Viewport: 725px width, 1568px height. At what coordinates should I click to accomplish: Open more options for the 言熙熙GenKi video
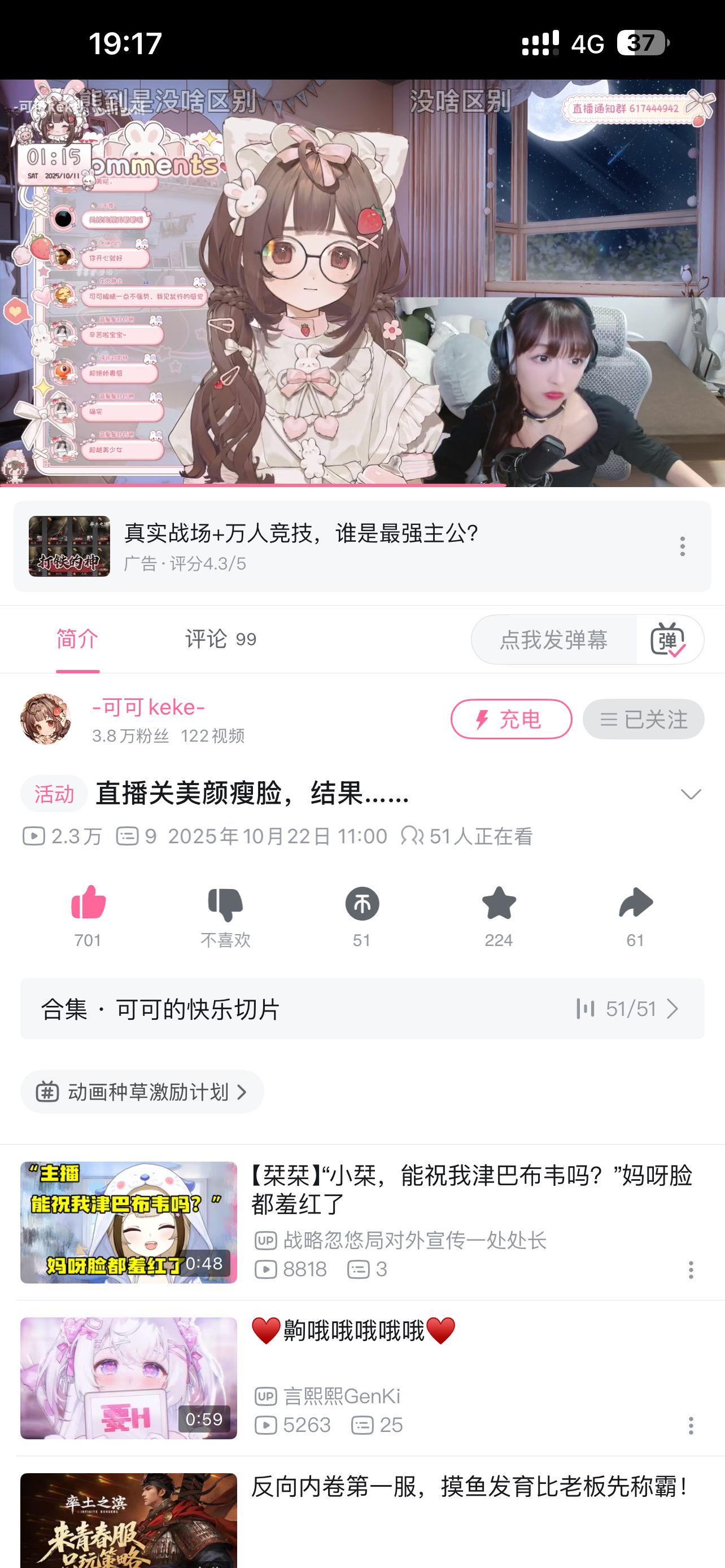691,1426
